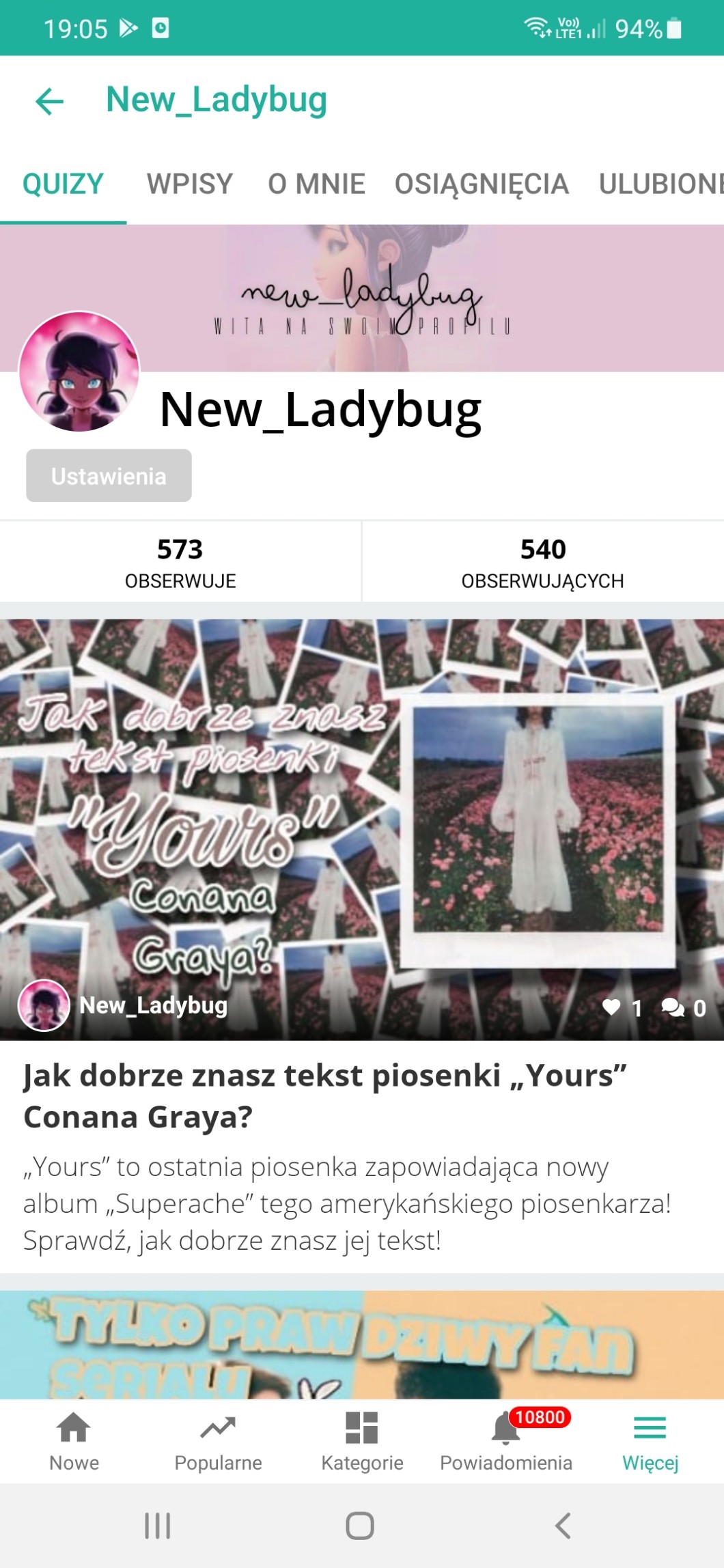Open Powiadomienia notifications

click(506, 1441)
